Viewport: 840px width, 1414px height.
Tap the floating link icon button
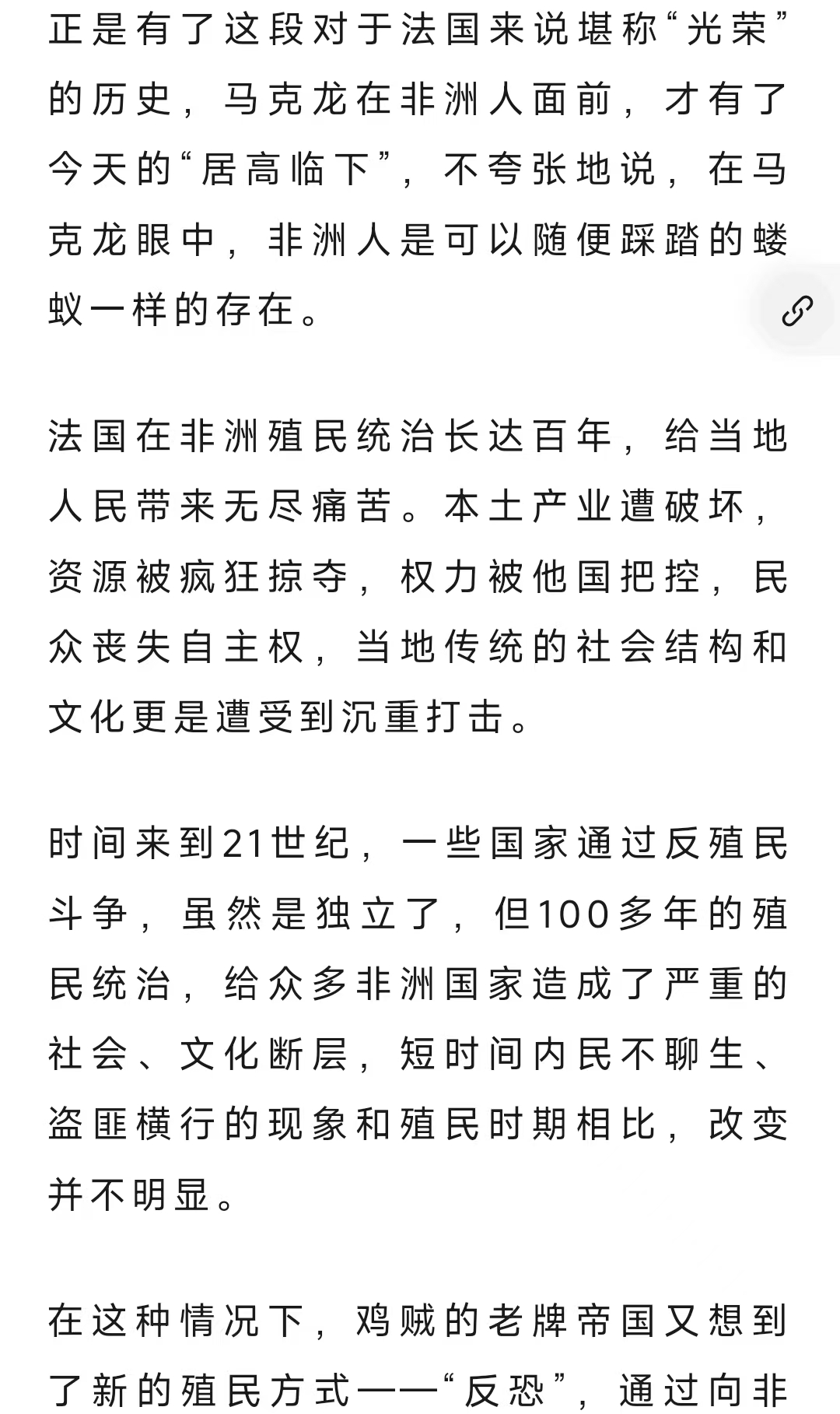pyautogui.click(x=797, y=311)
